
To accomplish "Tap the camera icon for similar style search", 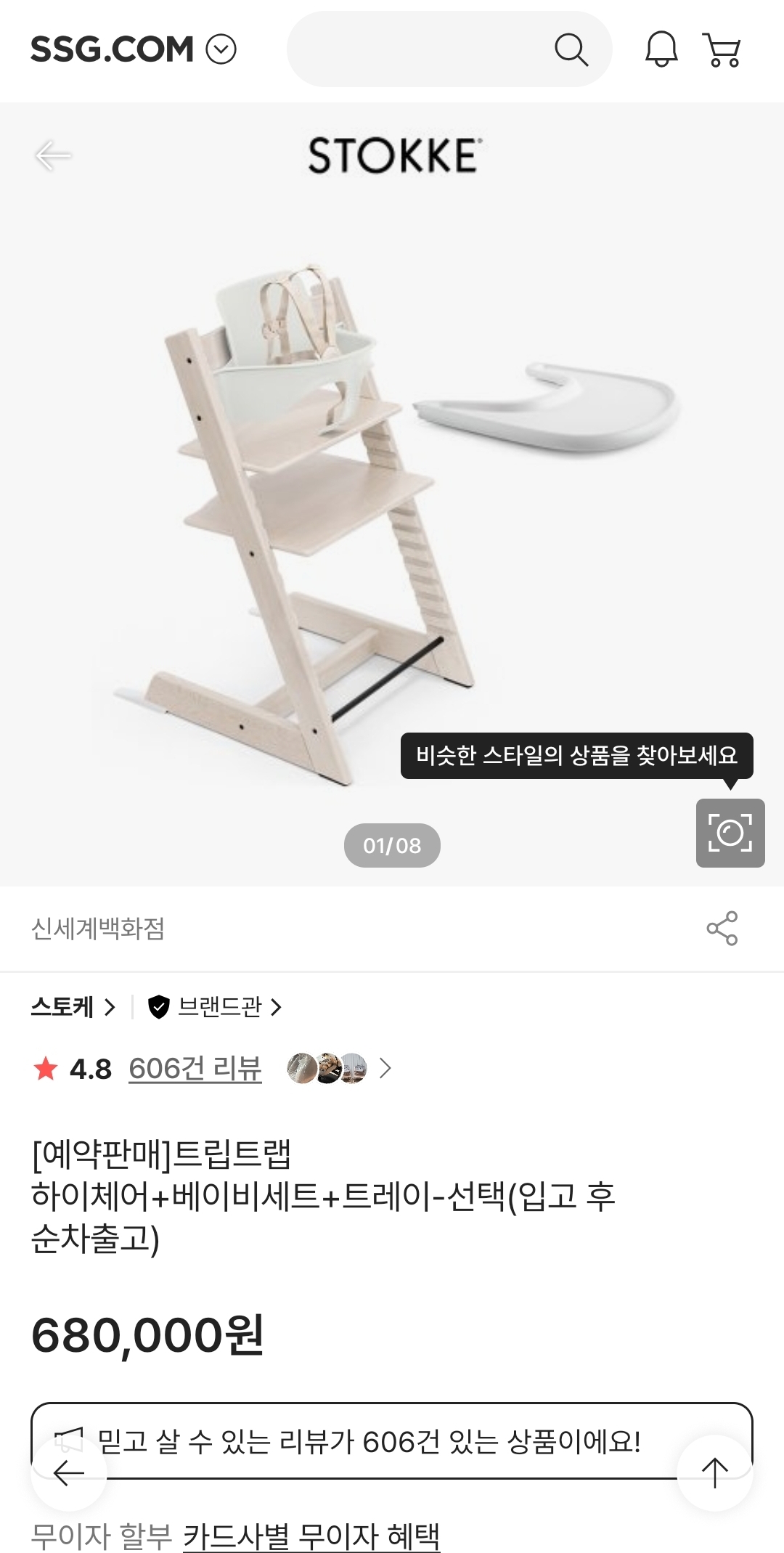I will (730, 833).
